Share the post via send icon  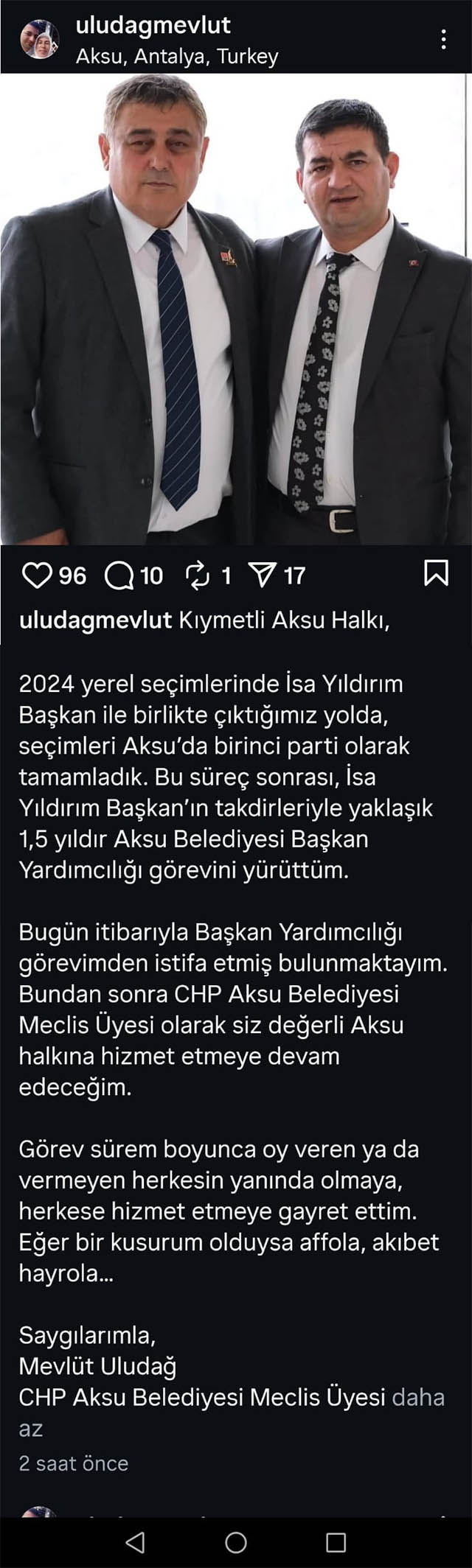pyautogui.click(x=263, y=575)
